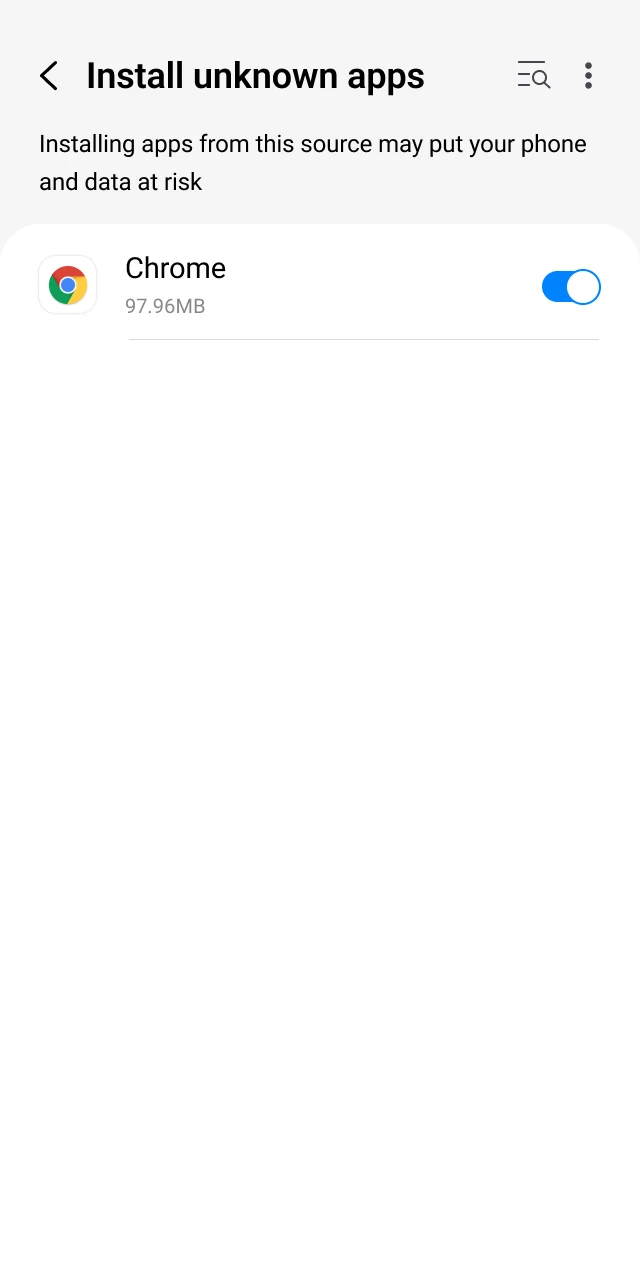Viewport: 640px width, 1280px height.
Task: Open the three-dot overflow menu
Action: coord(588,76)
